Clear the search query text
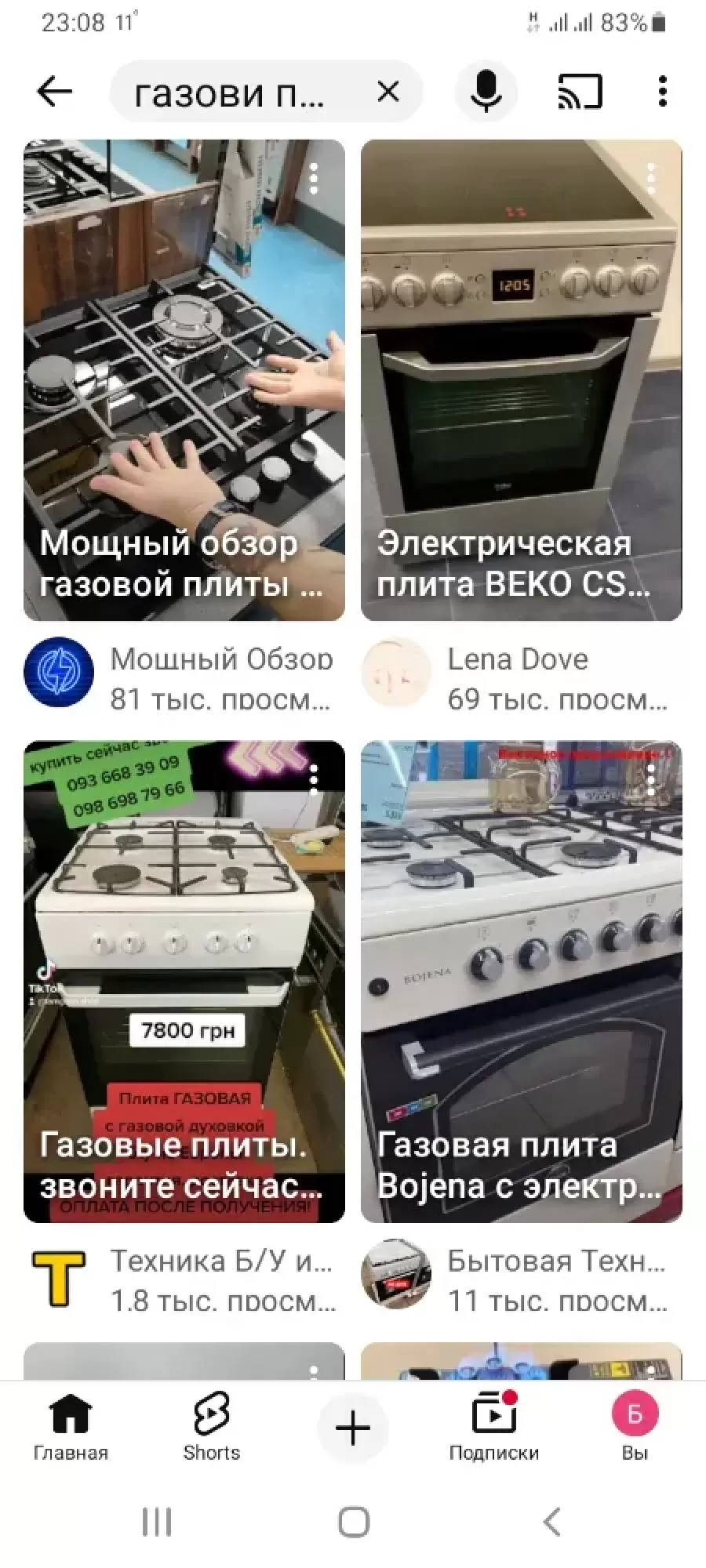This screenshot has height=1568, width=706. tap(388, 92)
